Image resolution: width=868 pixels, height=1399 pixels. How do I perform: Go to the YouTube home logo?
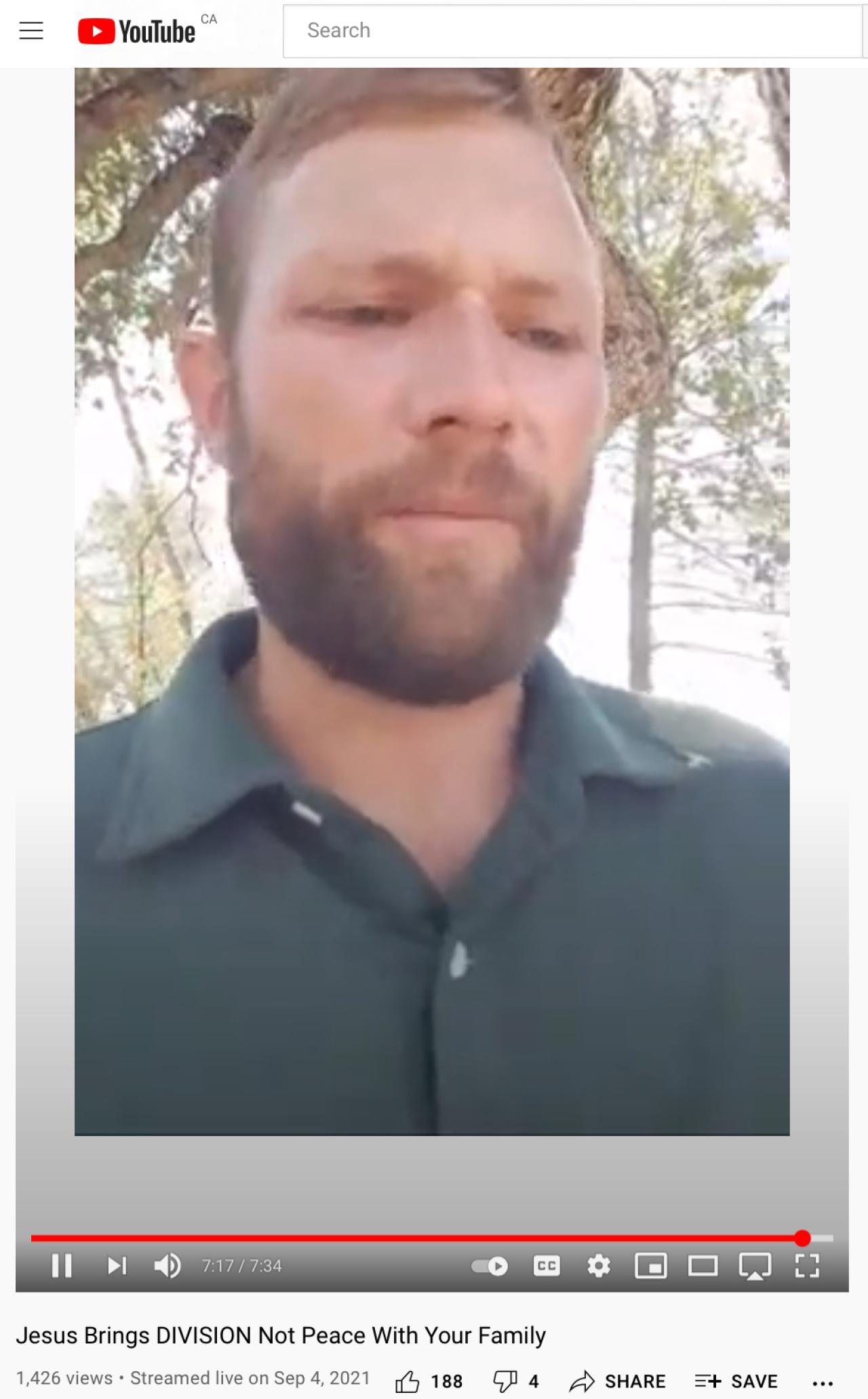[137, 31]
